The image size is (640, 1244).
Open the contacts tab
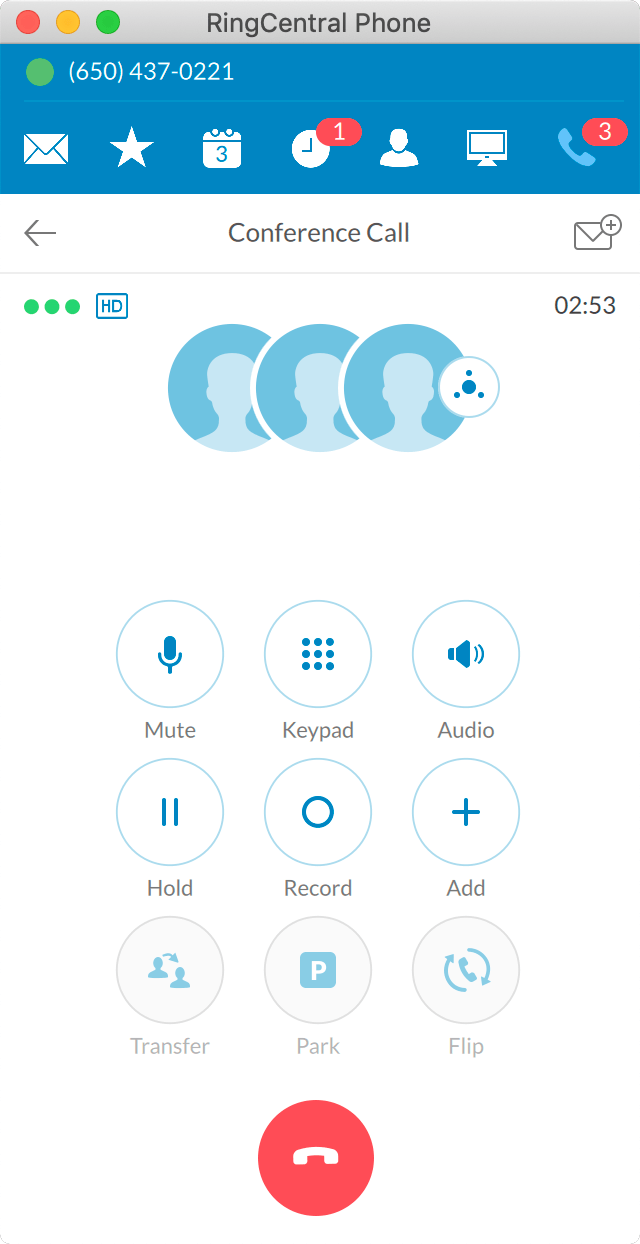pyautogui.click(x=399, y=150)
